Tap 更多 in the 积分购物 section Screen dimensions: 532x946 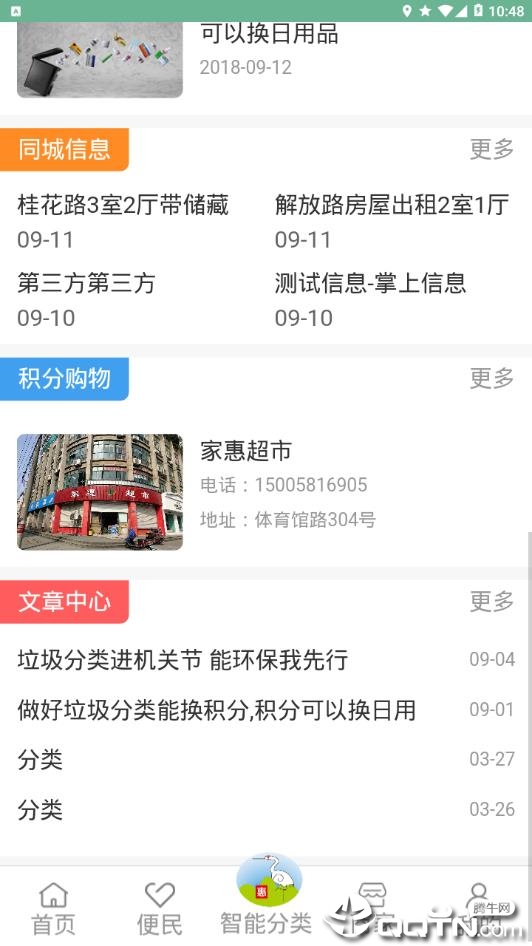pyautogui.click(x=492, y=378)
